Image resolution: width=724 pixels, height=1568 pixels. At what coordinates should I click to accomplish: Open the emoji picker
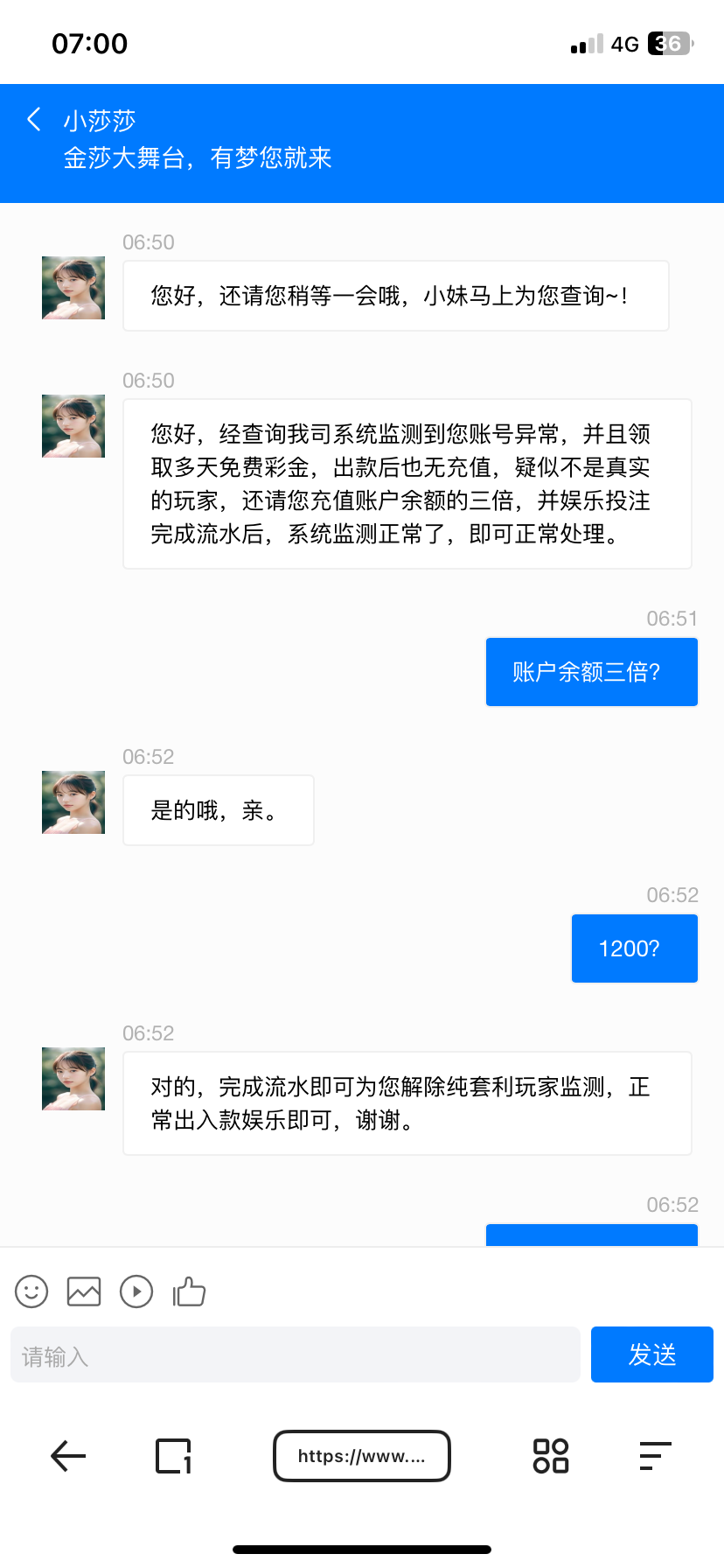click(31, 1291)
